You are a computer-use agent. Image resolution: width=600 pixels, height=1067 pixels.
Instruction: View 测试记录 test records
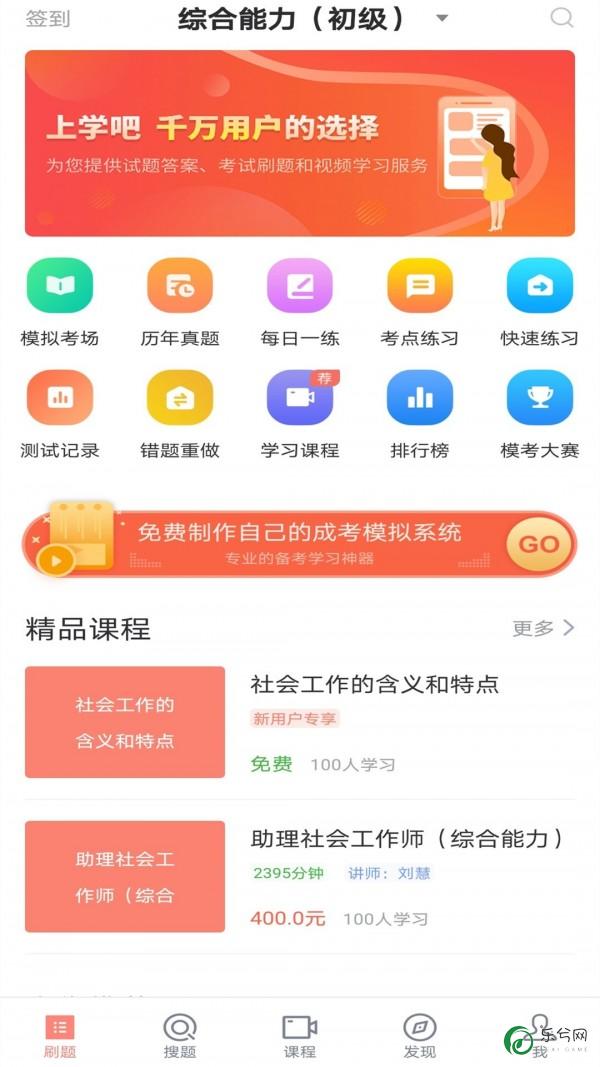pyautogui.click(x=60, y=414)
